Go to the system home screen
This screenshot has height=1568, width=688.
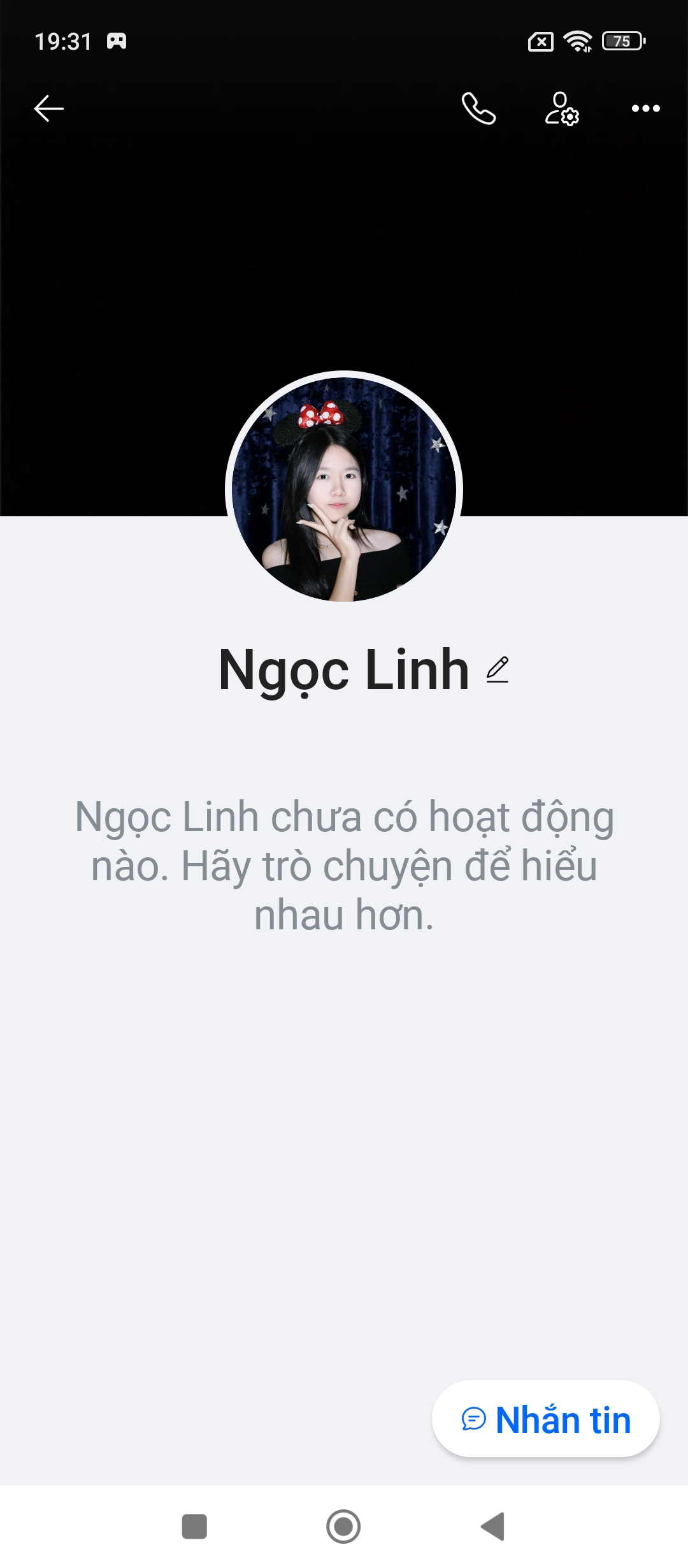[343, 1527]
